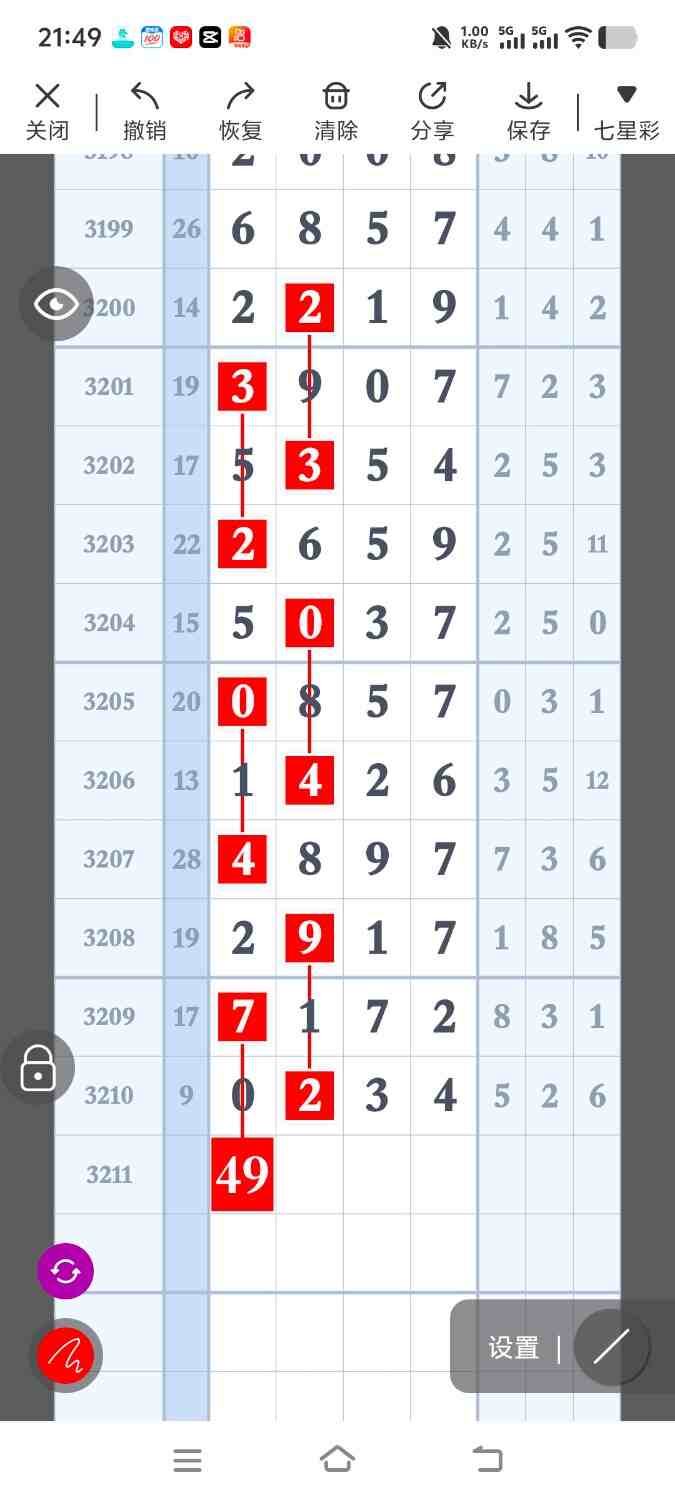Open 设置 drawing settings
Viewport: 675px width, 1500px height.
pos(514,1347)
